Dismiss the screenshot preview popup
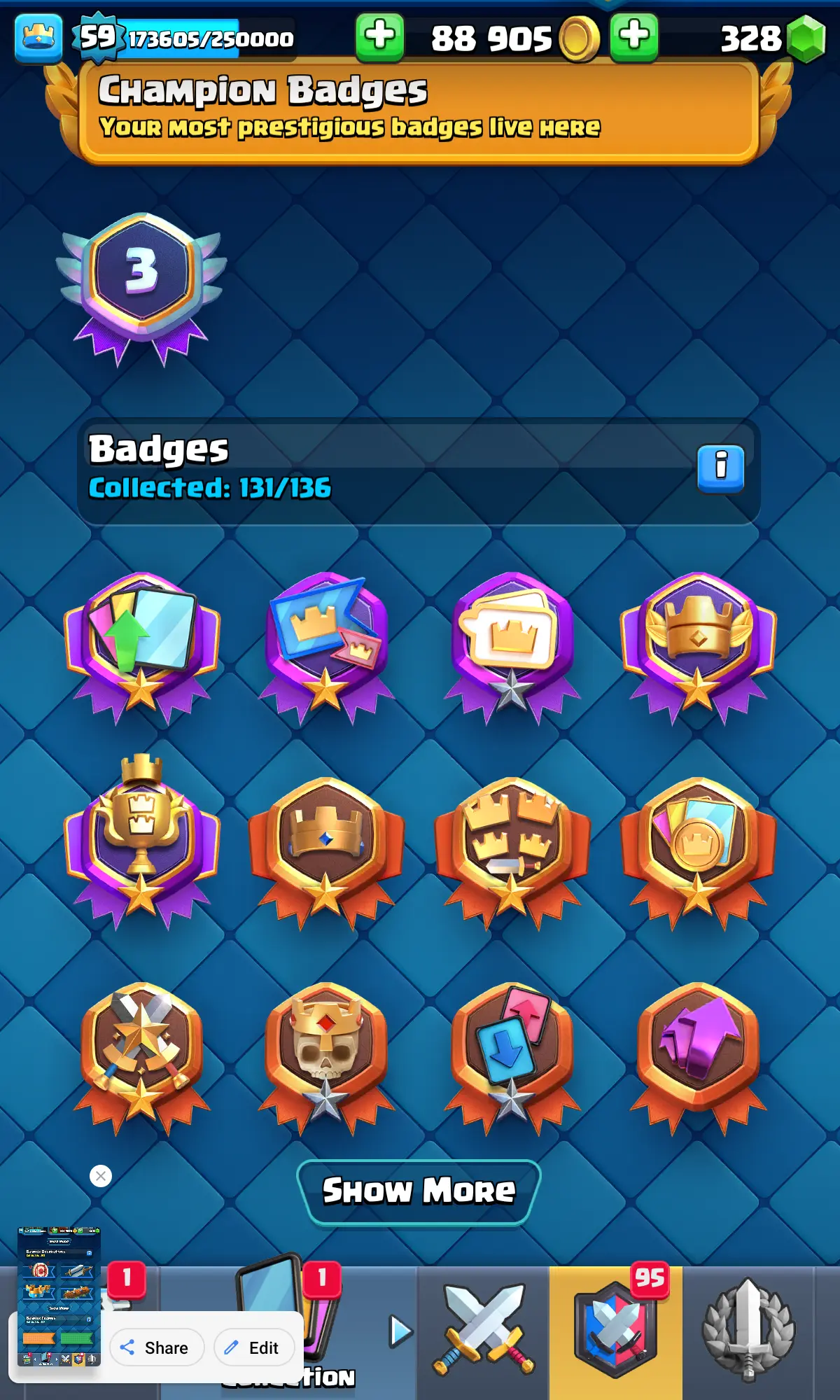This screenshot has width=840, height=1400. (101, 1176)
